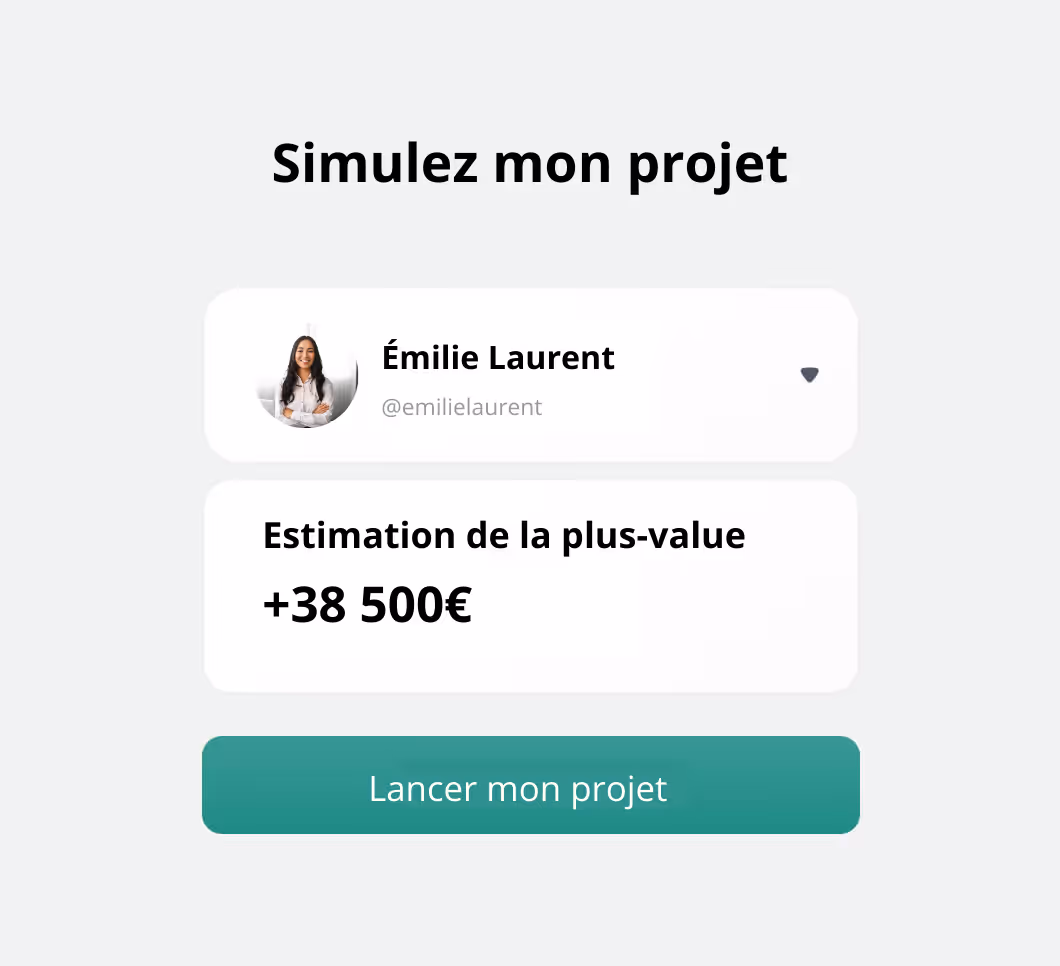The width and height of the screenshot is (1060, 966).
Task: Expand the Émilie Laurent profile dropdown
Action: click(809, 375)
